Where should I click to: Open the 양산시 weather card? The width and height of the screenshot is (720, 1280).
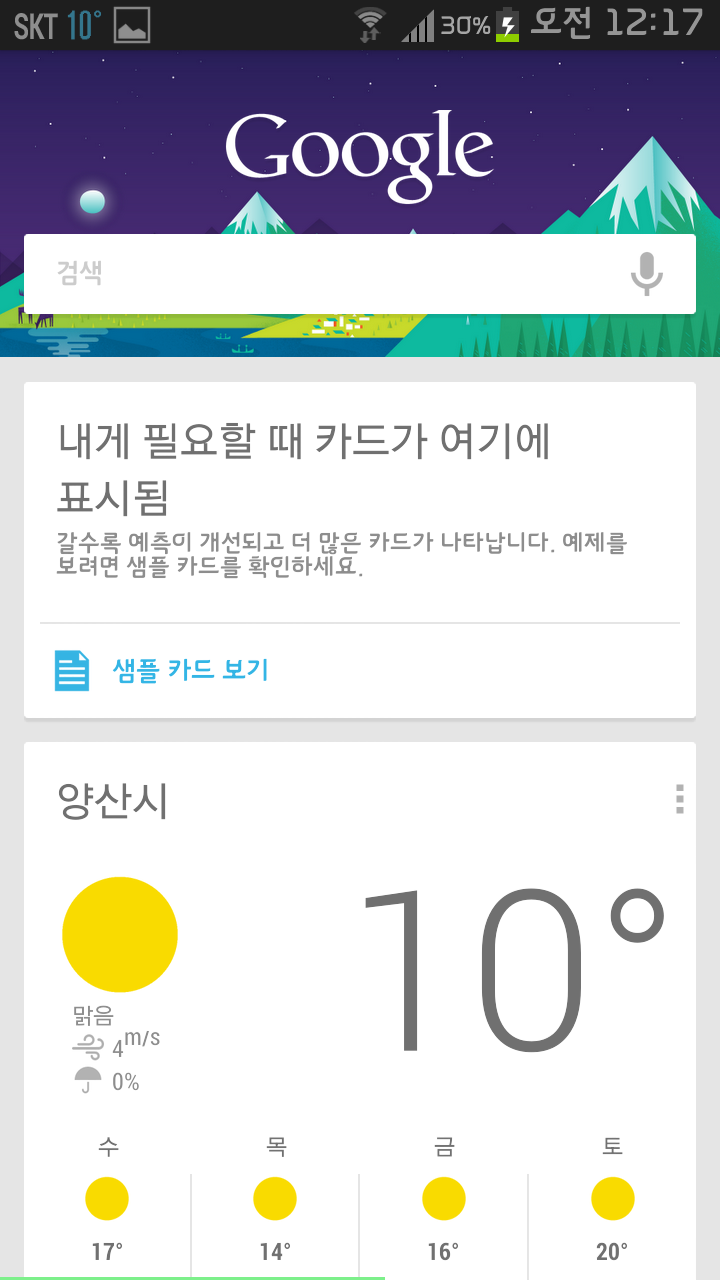[360, 960]
